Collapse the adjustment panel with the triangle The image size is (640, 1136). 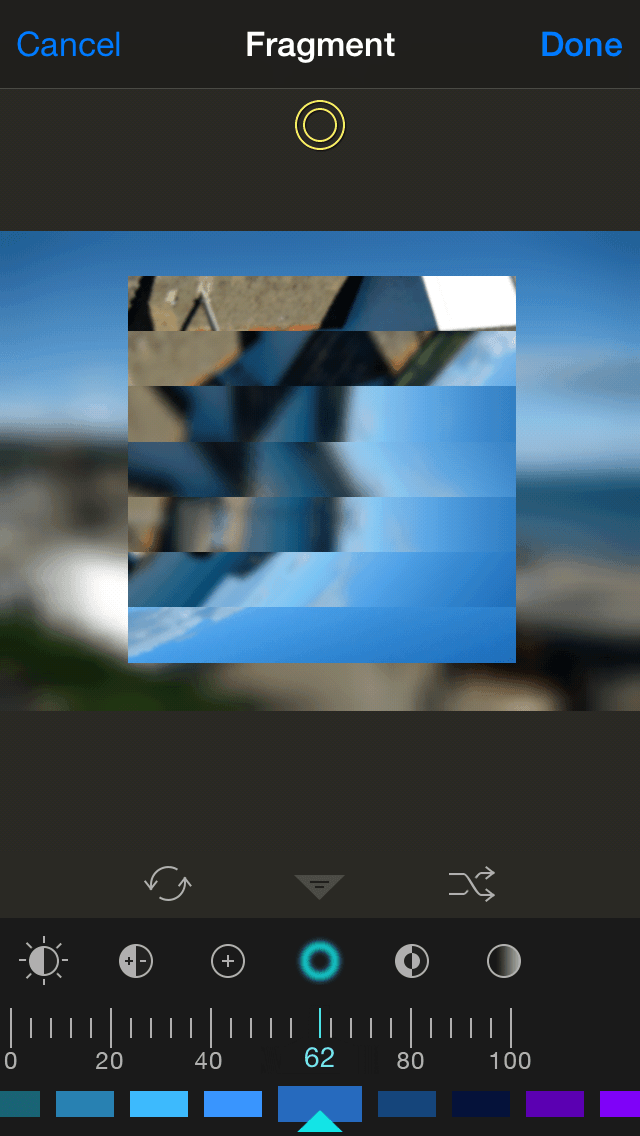(320, 886)
